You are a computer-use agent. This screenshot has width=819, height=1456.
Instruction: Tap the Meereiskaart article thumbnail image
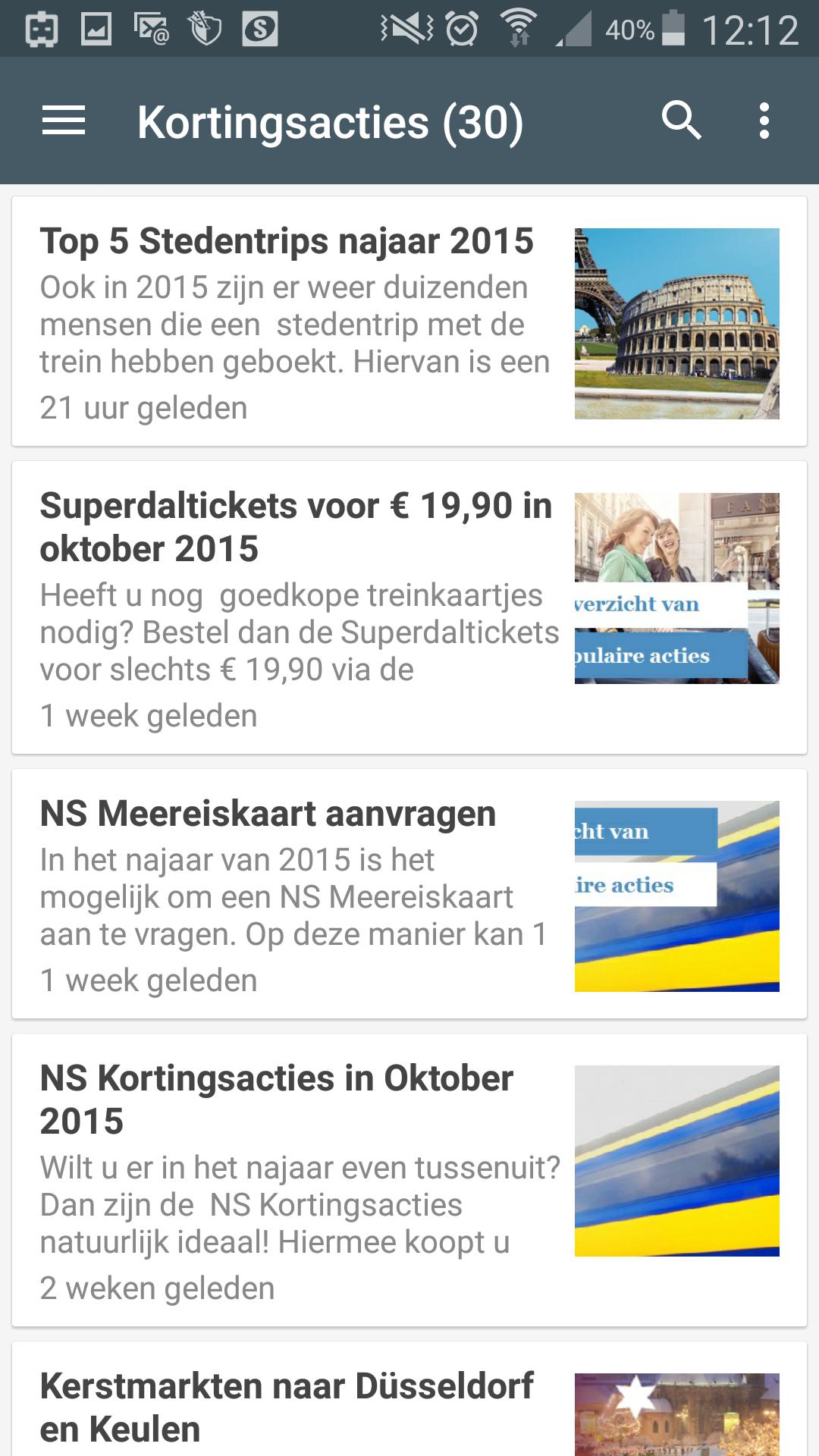pos(677,899)
